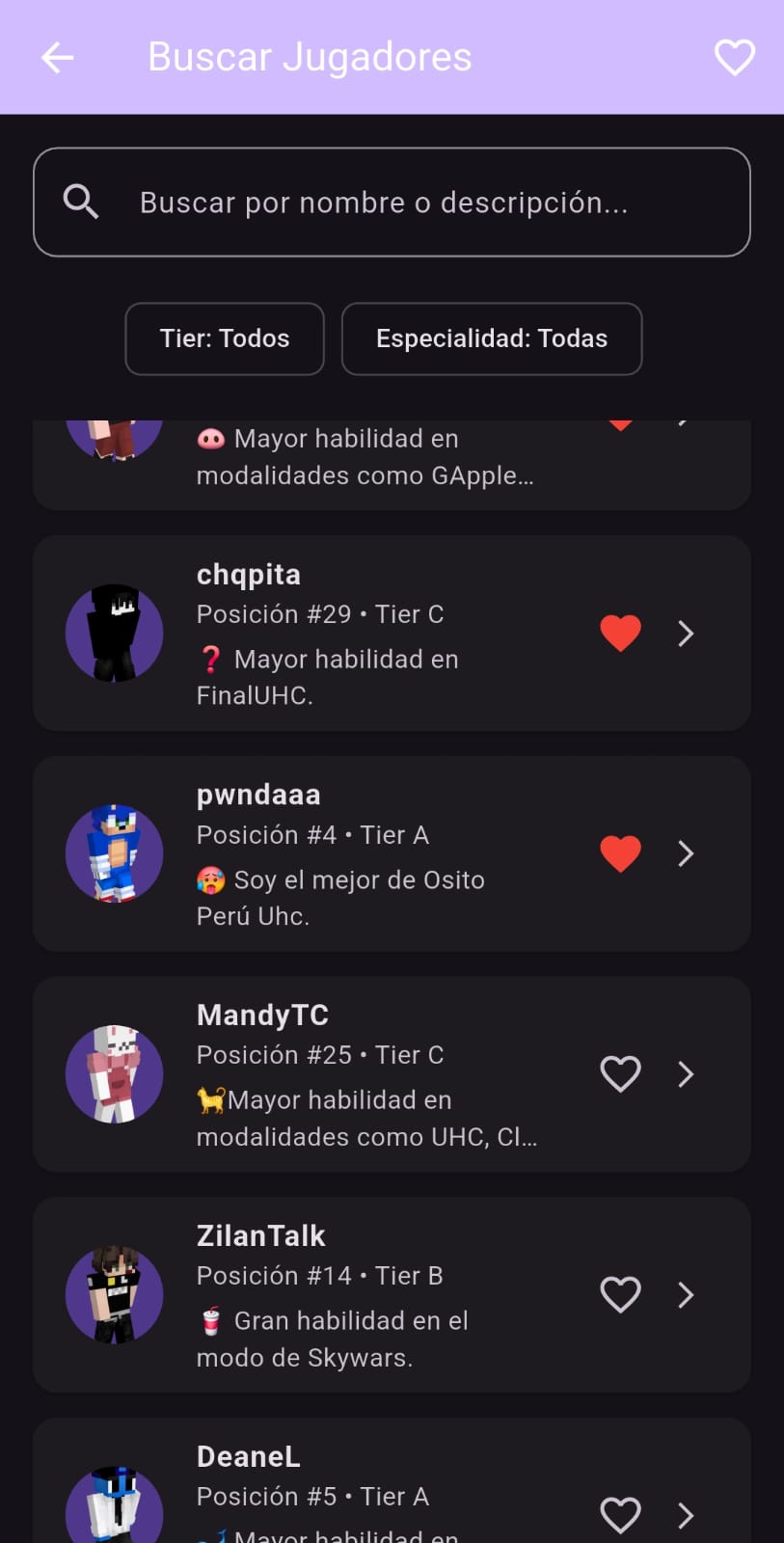Select MandyTC's profile avatar

click(x=114, y=1073)
